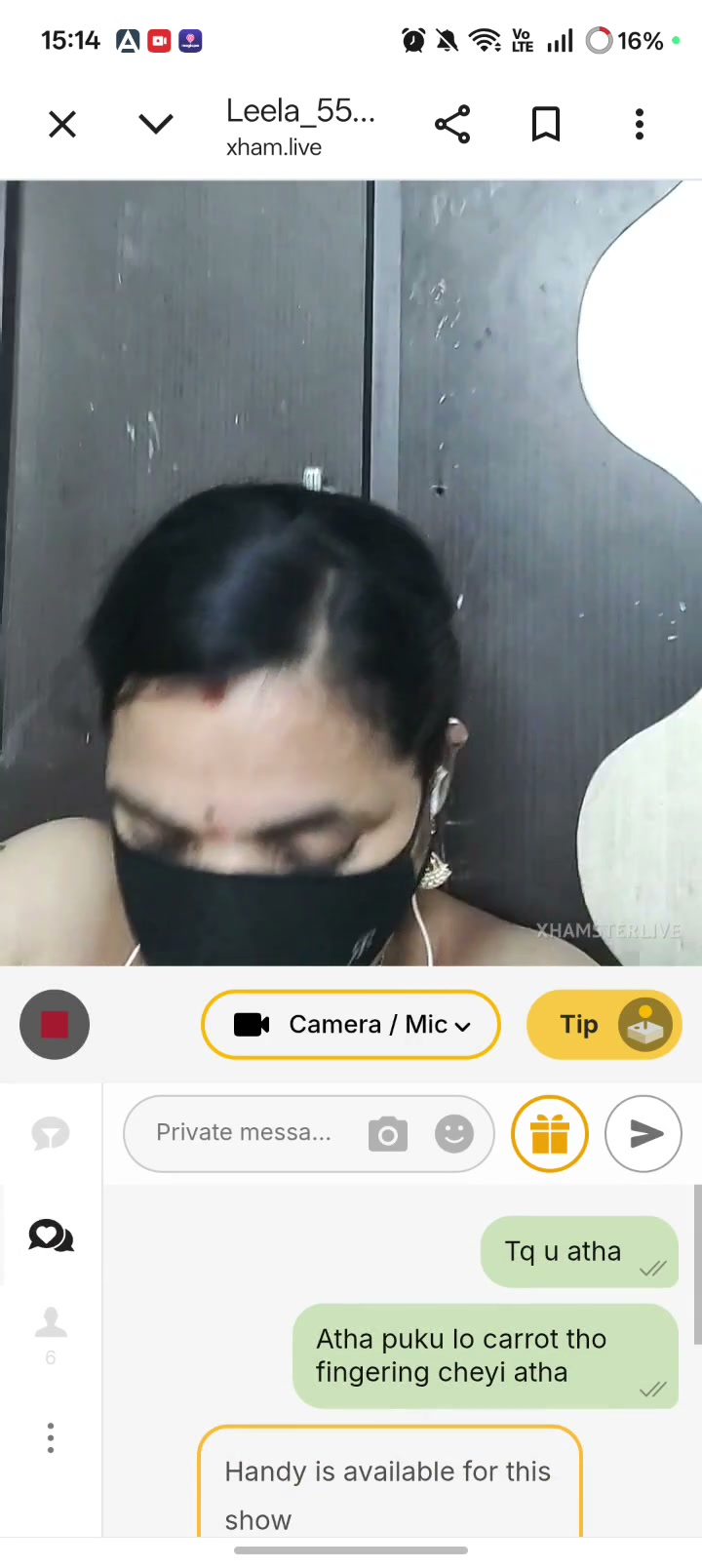Image resolution: width=702 pixels, height=1568 pixels.
Task: Open the Camera / Mic dropdown
Action: 351,1024
